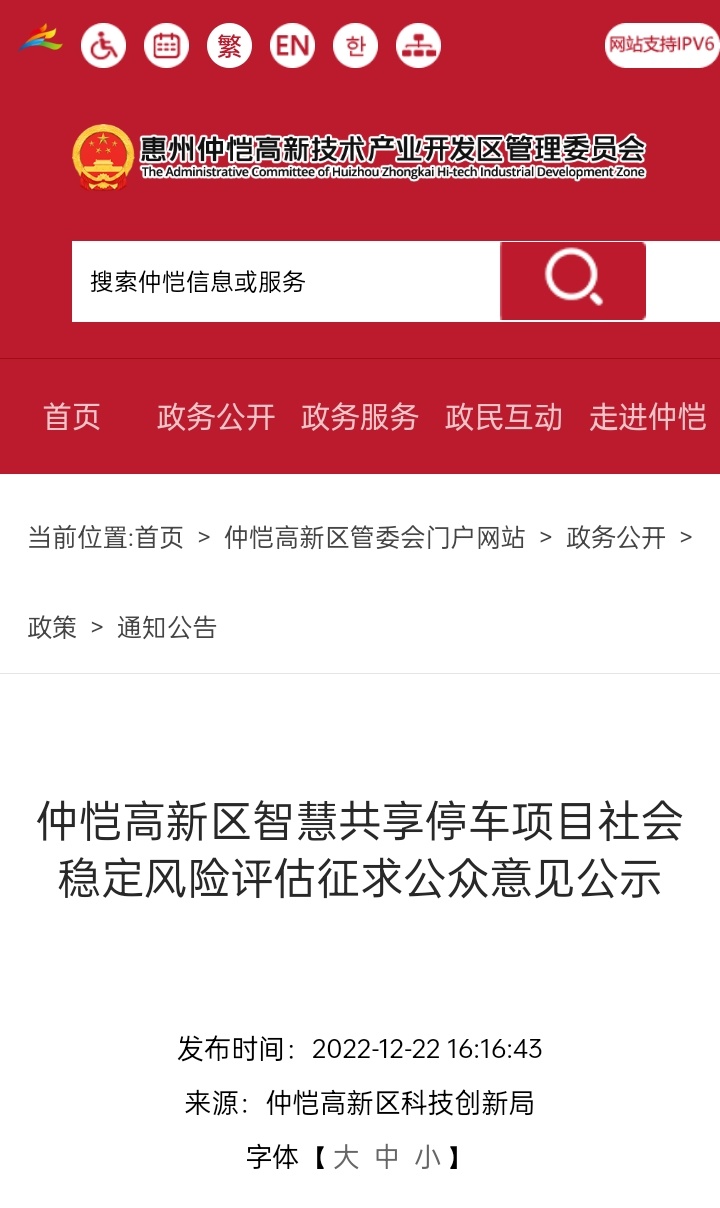The image size is (720, 1208).
Task: Open the calendar icon in the header
Action: tap(166, 45)
